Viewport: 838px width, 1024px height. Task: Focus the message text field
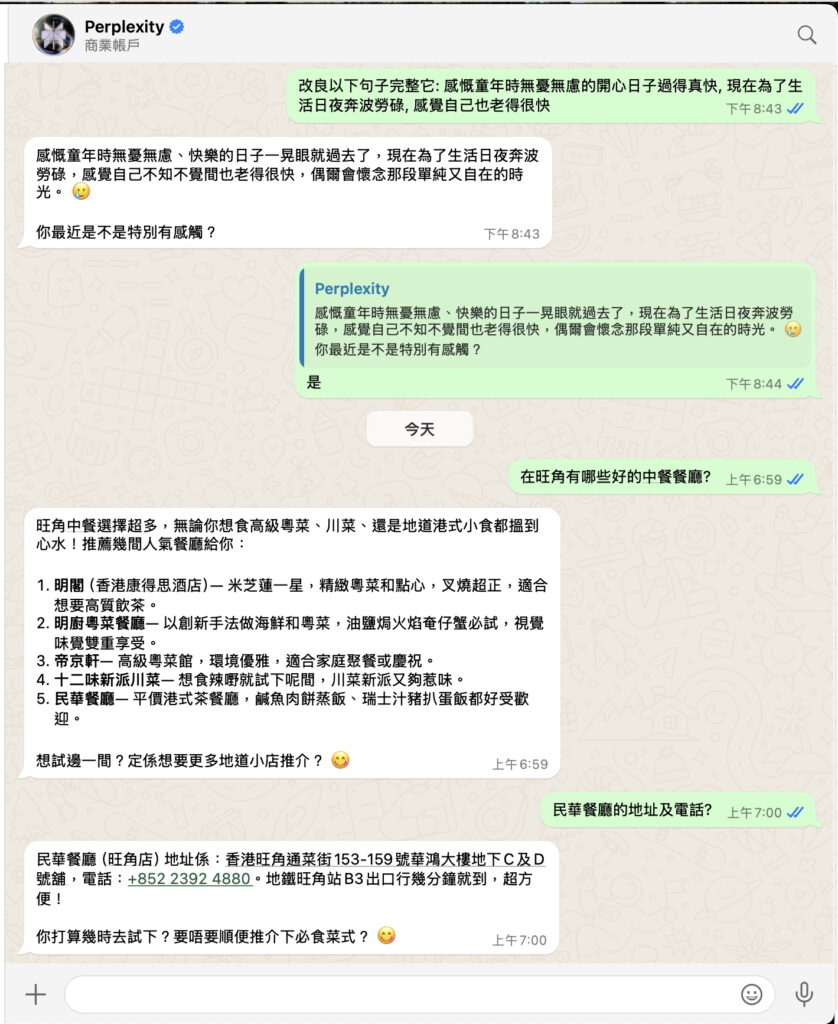point(400,994)
